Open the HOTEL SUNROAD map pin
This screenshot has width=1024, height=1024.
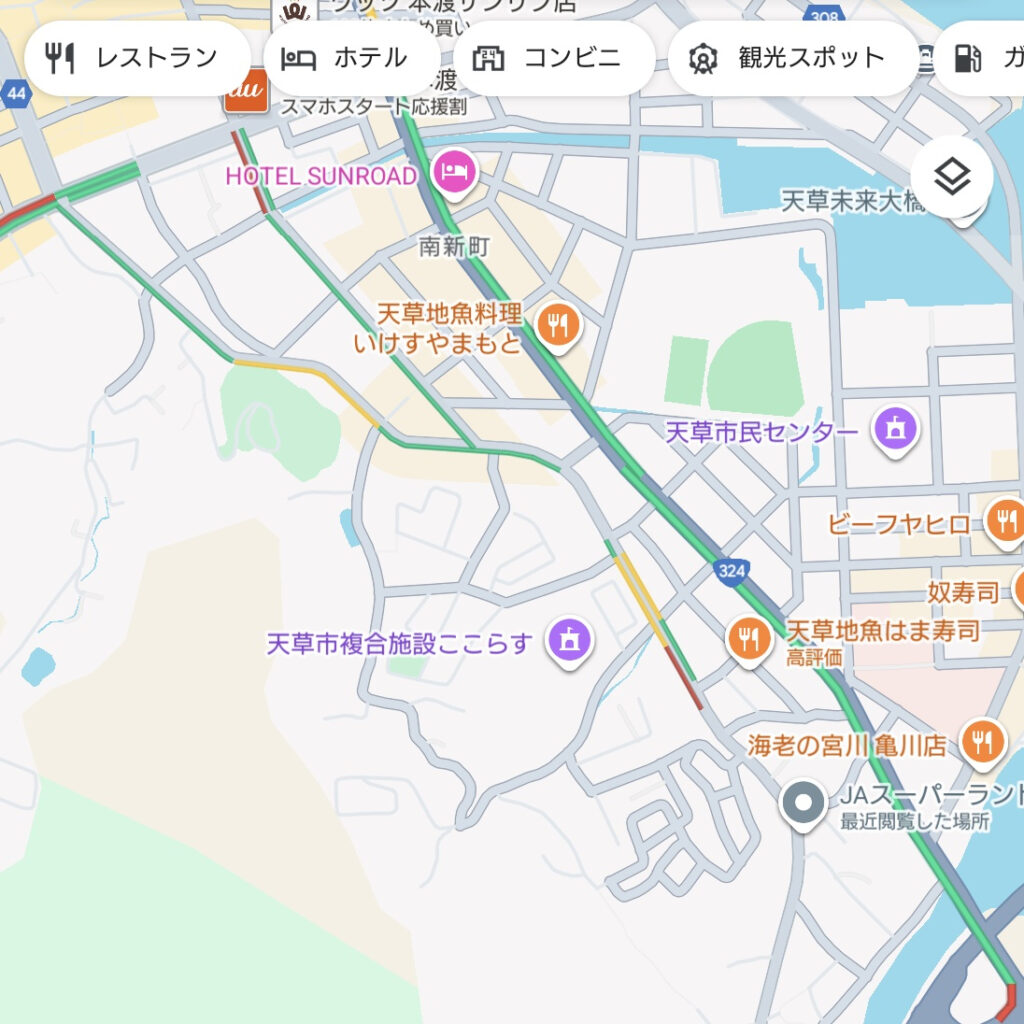pos(455,173)
